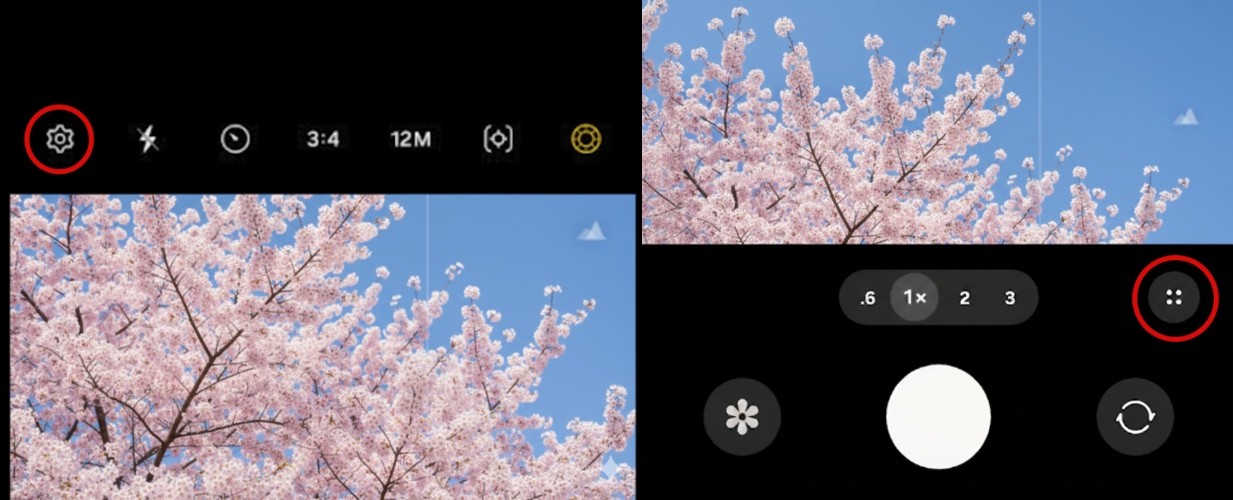Viewport: 1233px width, 500px height.
Task: Open the flower effects button
Action: pyautogui.click(x=742, y=417)
